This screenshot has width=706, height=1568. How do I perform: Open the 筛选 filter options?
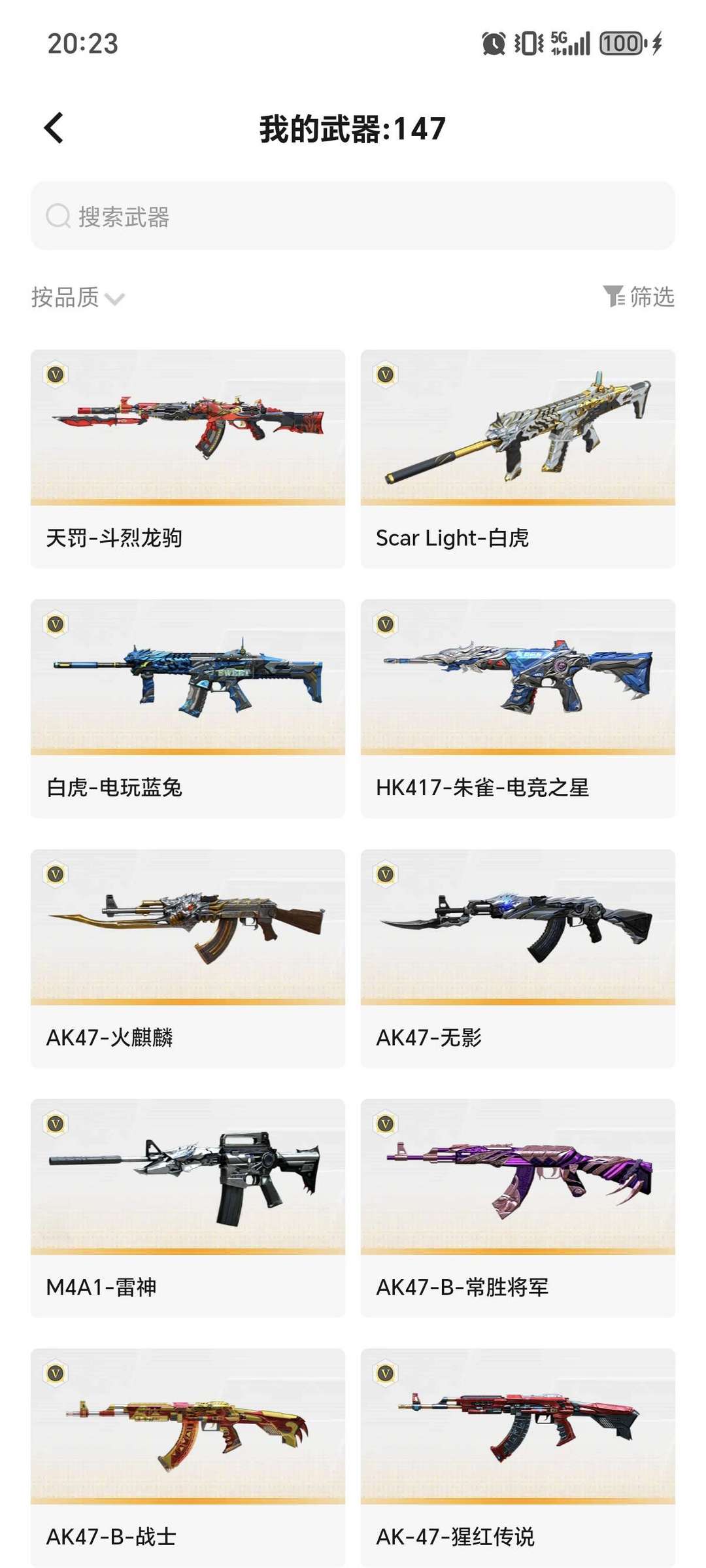[639, 297]
